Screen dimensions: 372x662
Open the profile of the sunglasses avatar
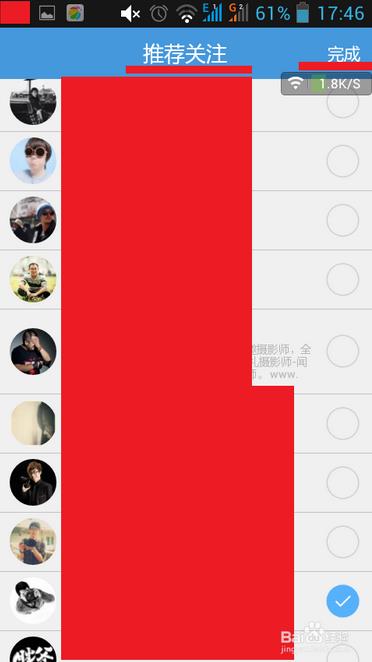[33, 160]
